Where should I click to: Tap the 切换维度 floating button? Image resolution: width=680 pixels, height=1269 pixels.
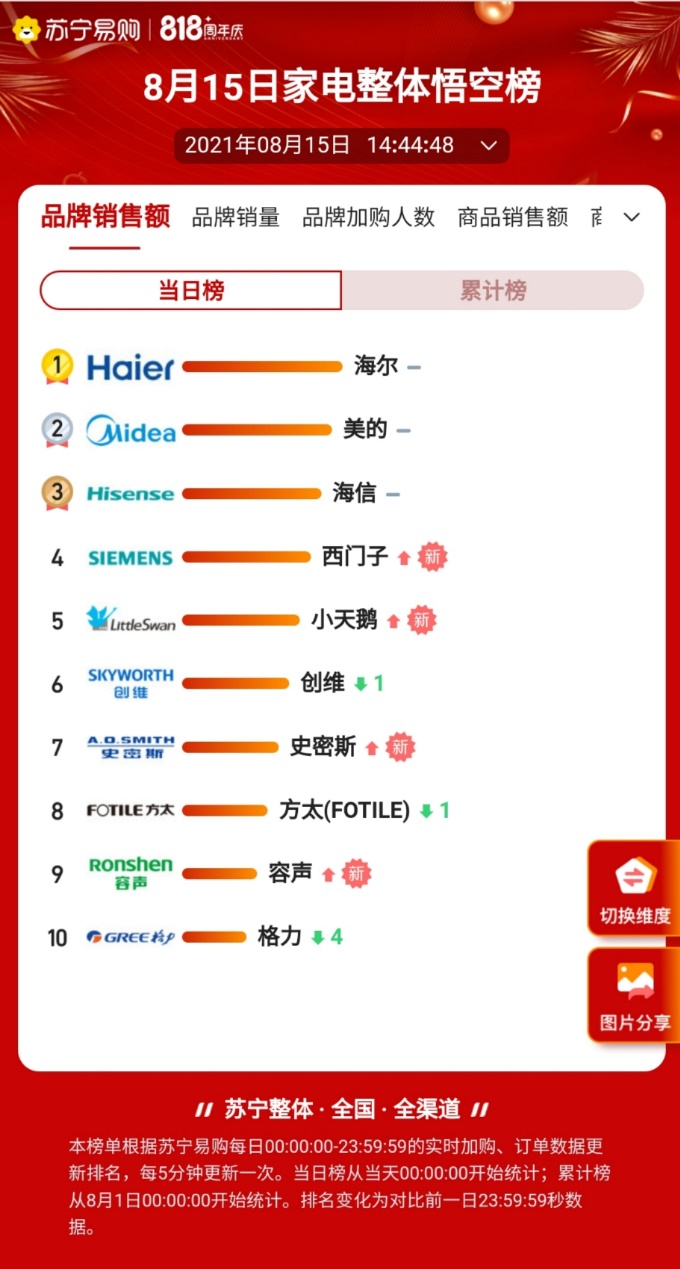click(x=634, y=890)
